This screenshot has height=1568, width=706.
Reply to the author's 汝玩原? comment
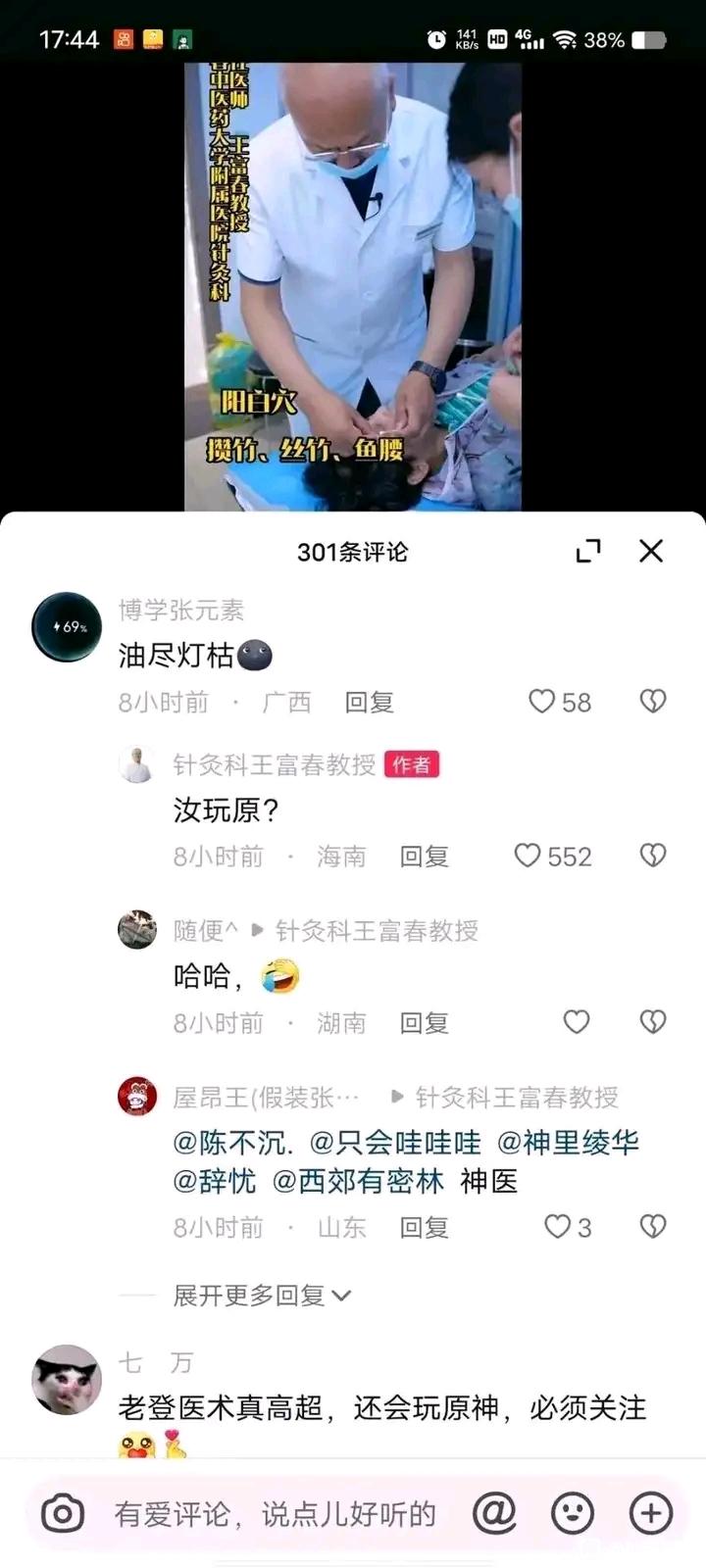tap(424, 857)
